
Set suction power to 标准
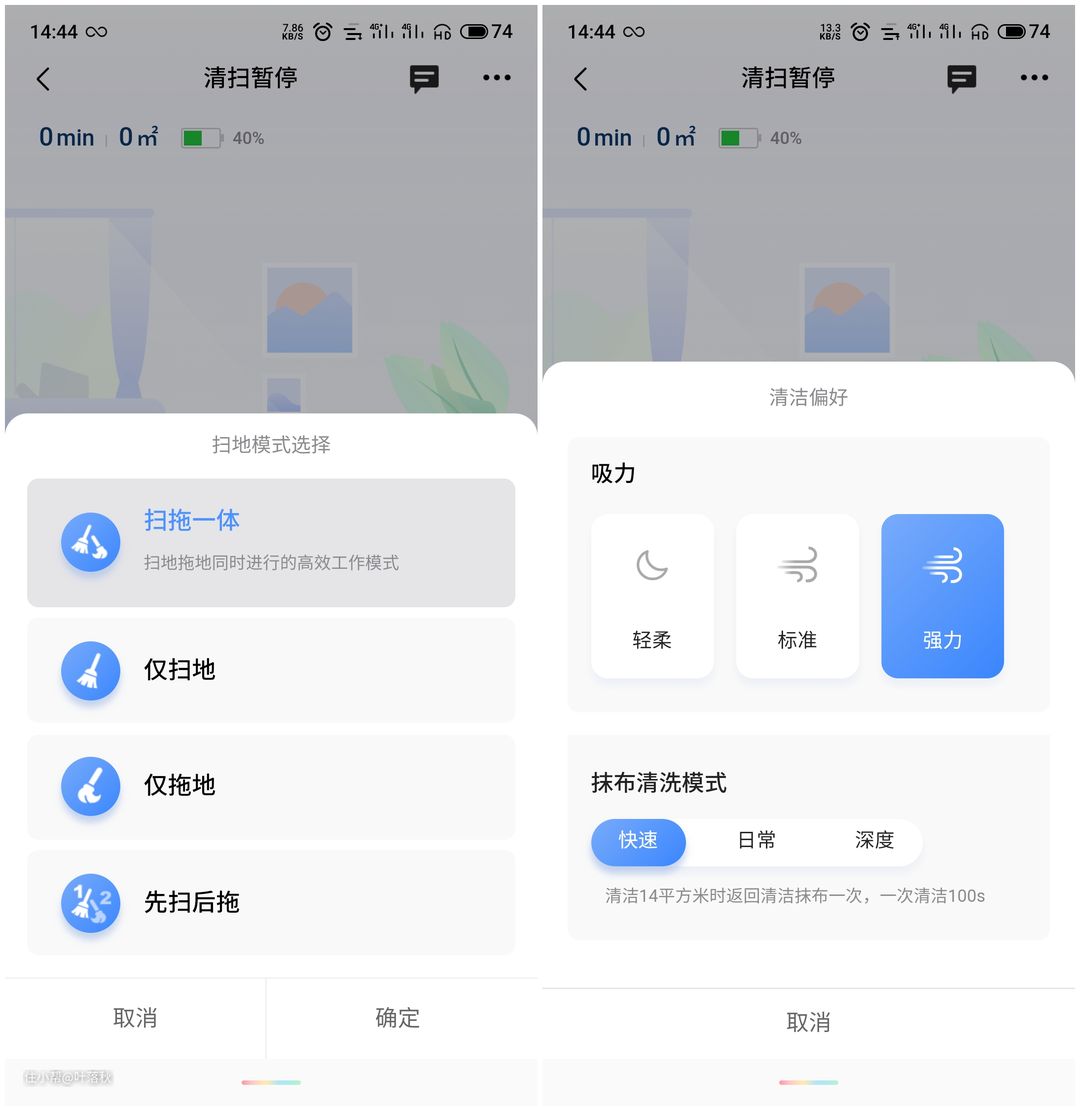[x=797, y=596]
